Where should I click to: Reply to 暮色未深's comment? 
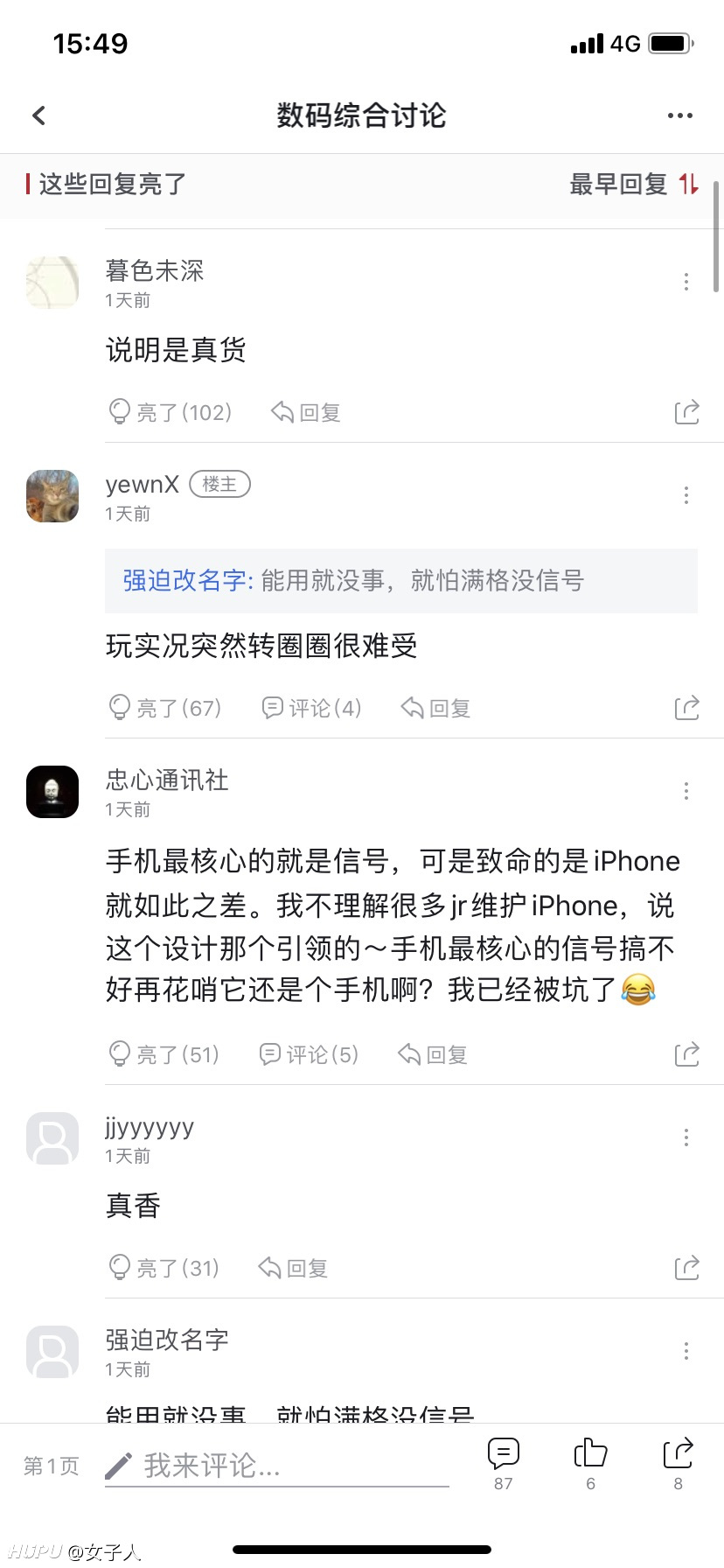point(305,412)
